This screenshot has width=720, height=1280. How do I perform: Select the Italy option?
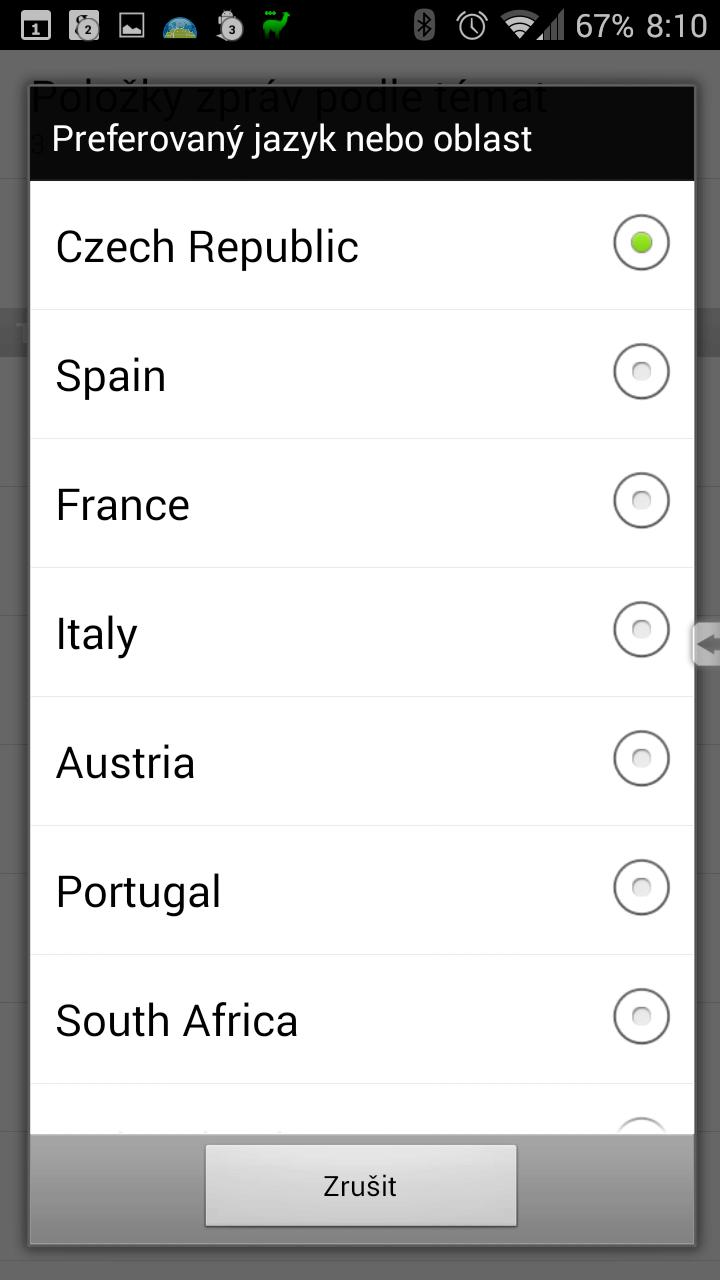click(x=362, y=632)
